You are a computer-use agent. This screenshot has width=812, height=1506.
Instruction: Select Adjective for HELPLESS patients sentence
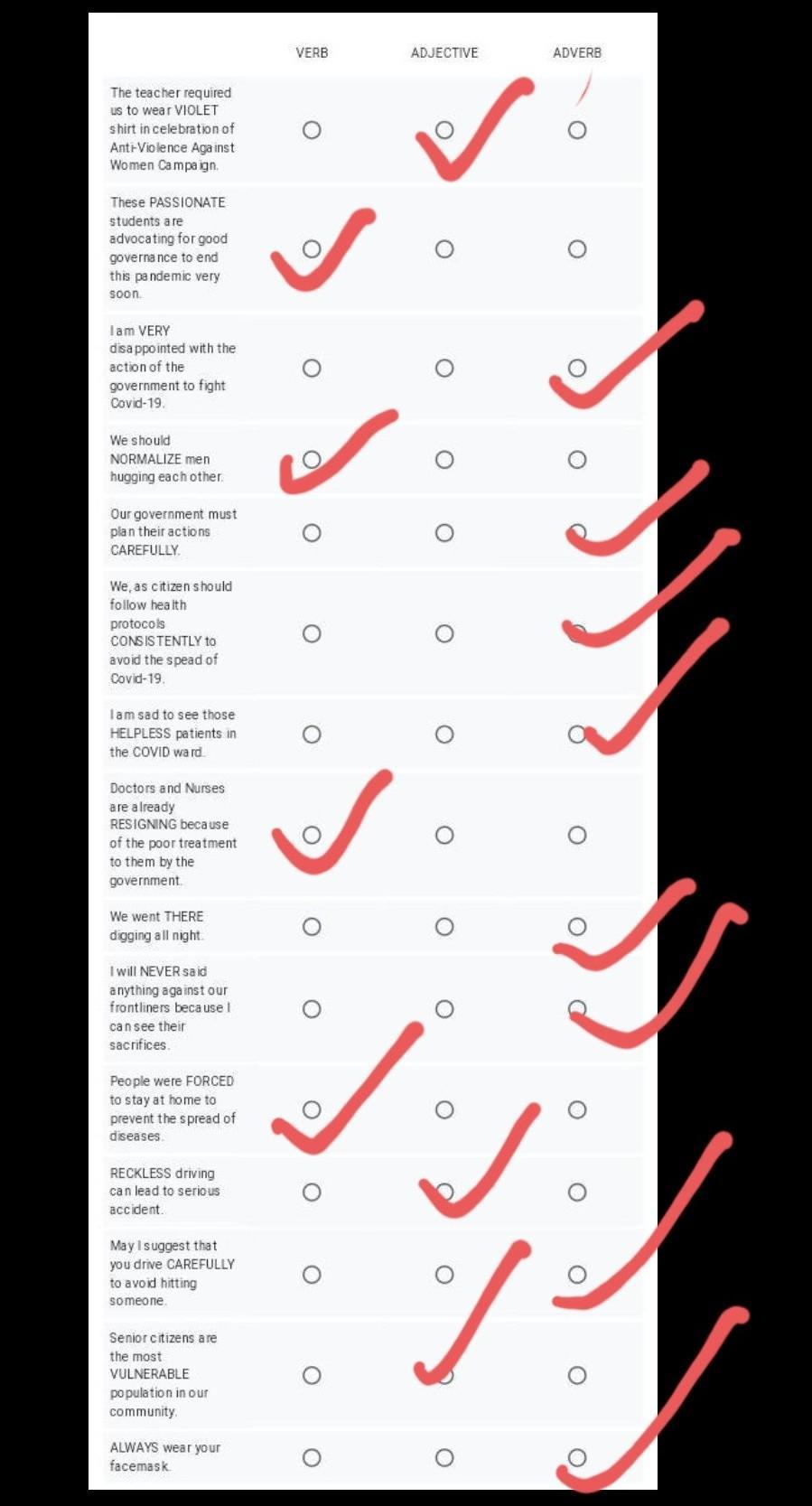(x=444, y=734)
